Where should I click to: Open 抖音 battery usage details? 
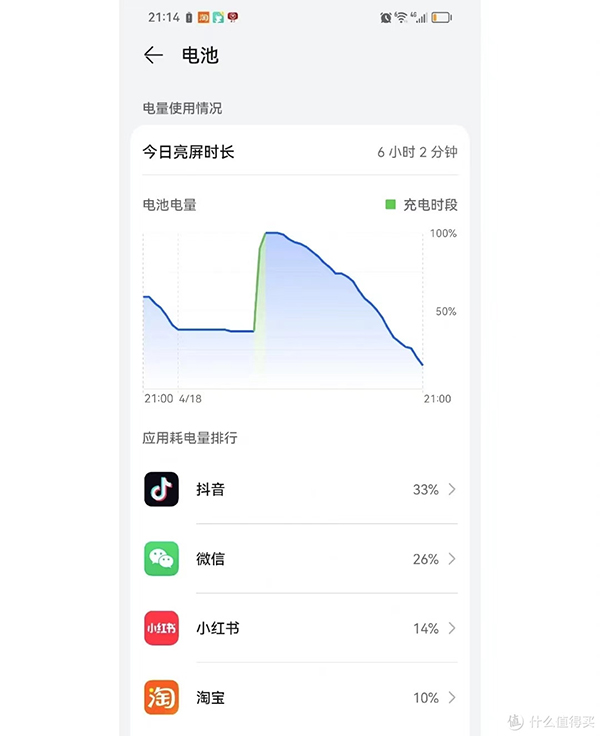coord(300,489)
